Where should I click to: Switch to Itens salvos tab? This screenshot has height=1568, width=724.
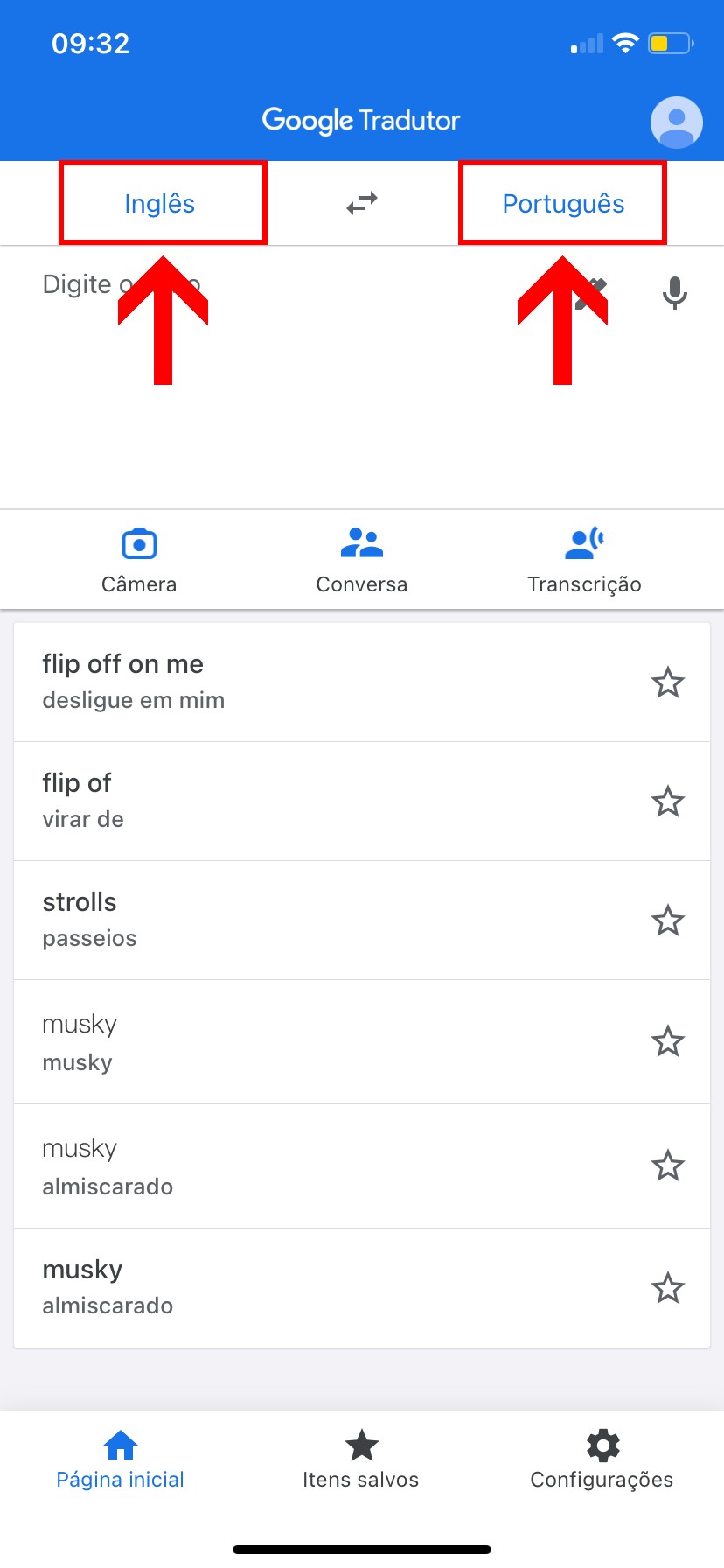click(361, 1460)
